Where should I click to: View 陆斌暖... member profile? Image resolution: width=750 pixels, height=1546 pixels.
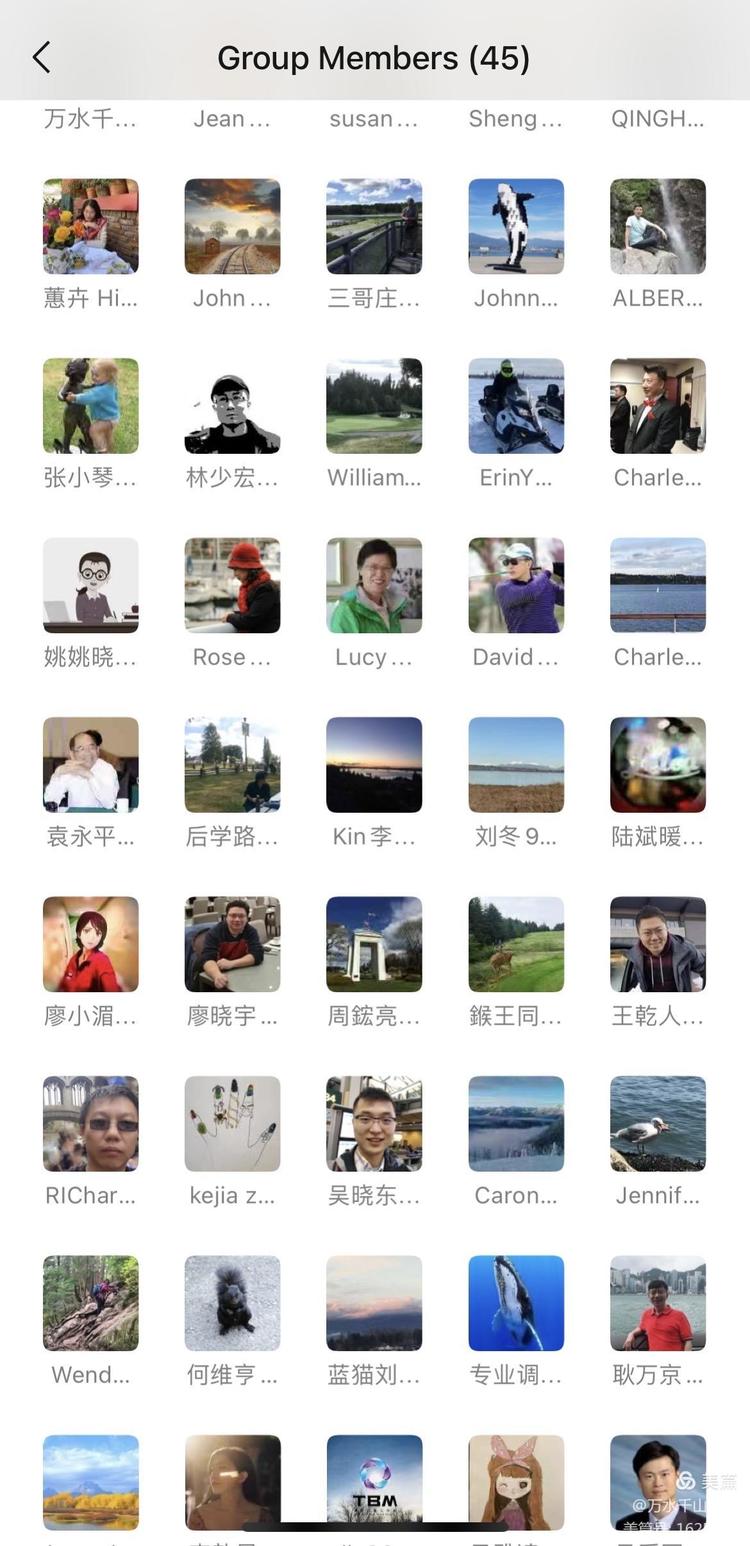pos(658,765)
